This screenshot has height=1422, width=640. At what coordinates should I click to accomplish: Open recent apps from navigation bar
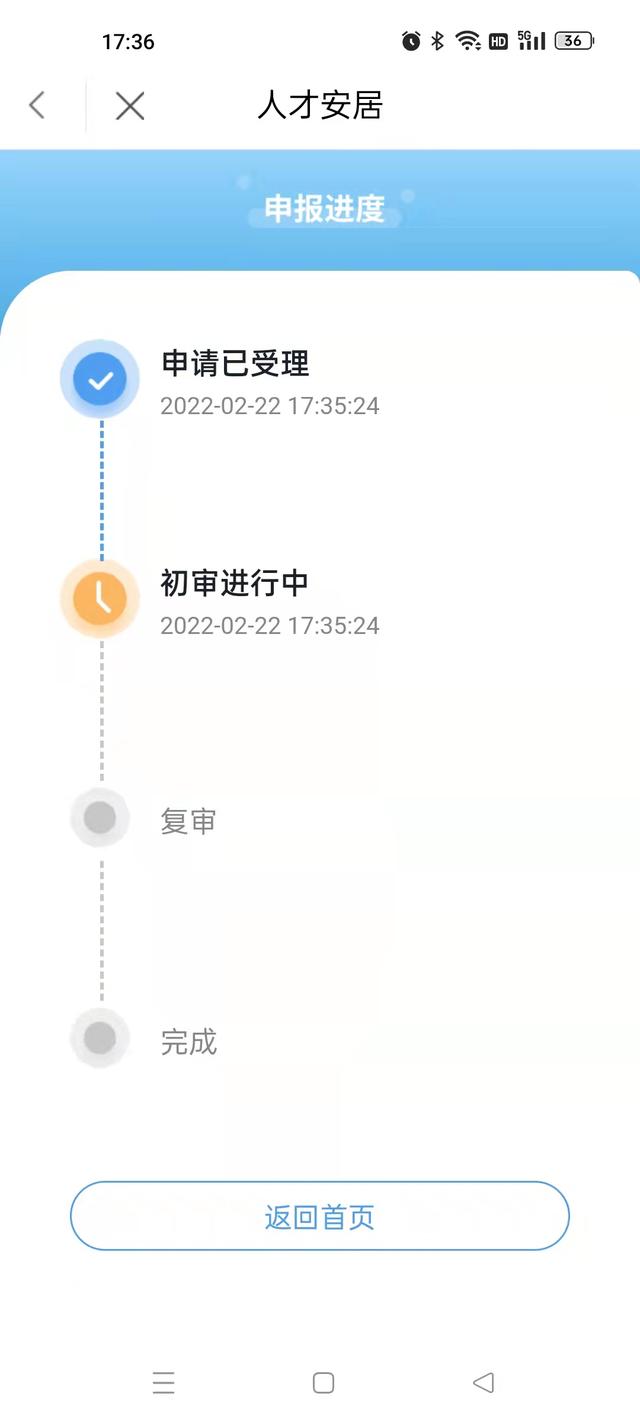164,1383
